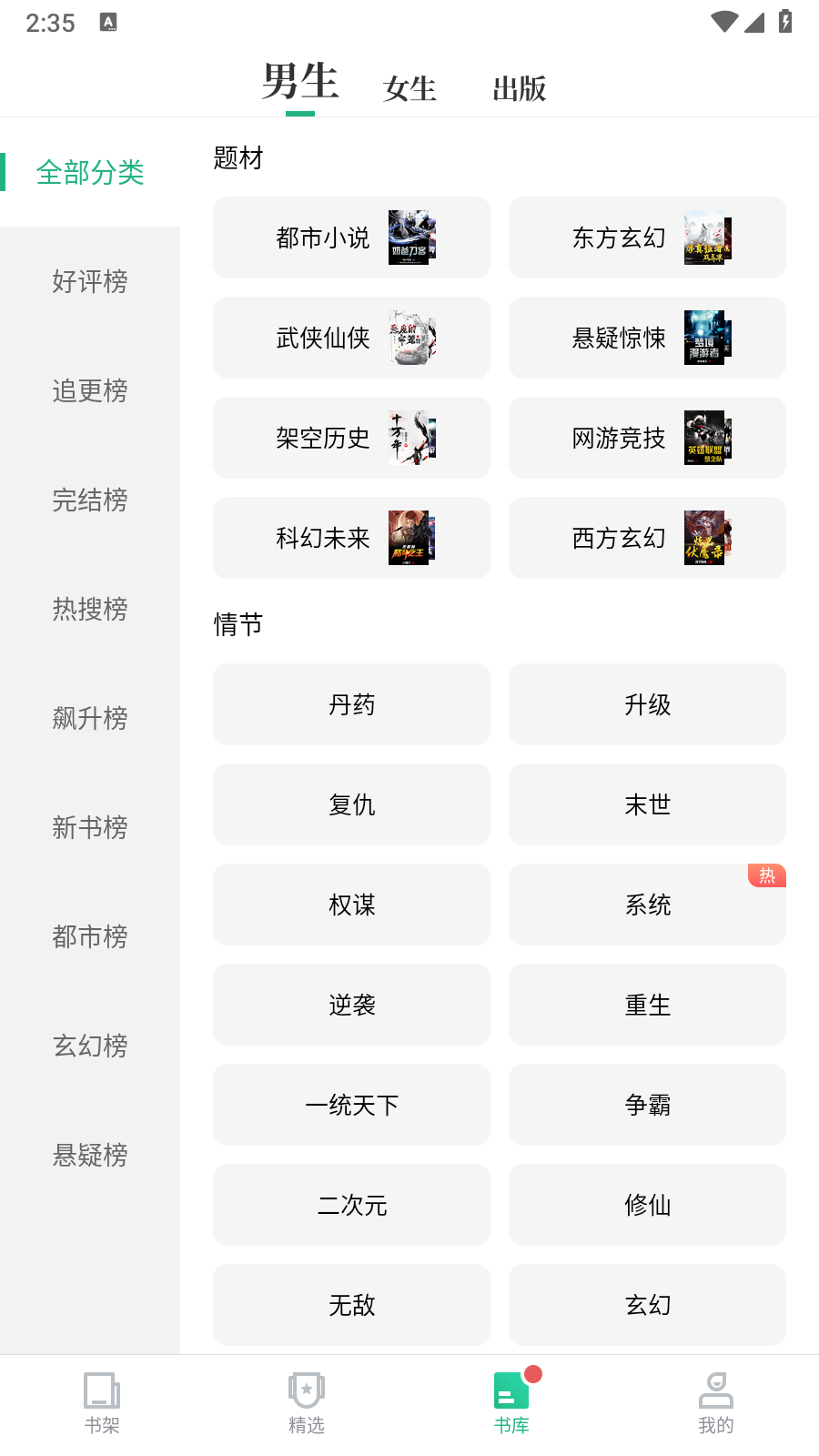The height and width of the screenshot is (1456, 819).
Task: Choose the 系统 plot tag
Action: [x=647, y=905]
